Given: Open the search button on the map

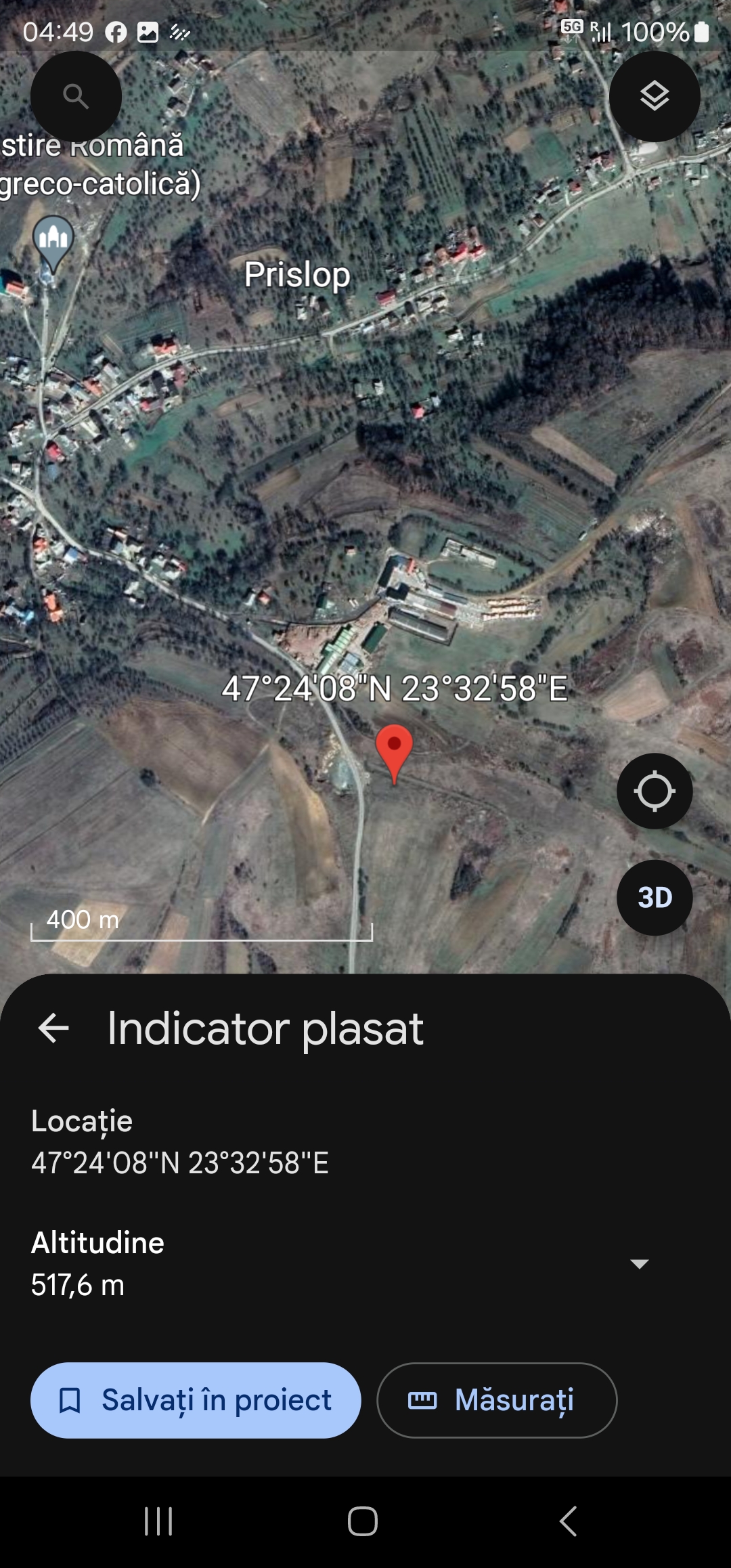Looking at the screenshot, I should pyautogui.click(x=76, y=97).
